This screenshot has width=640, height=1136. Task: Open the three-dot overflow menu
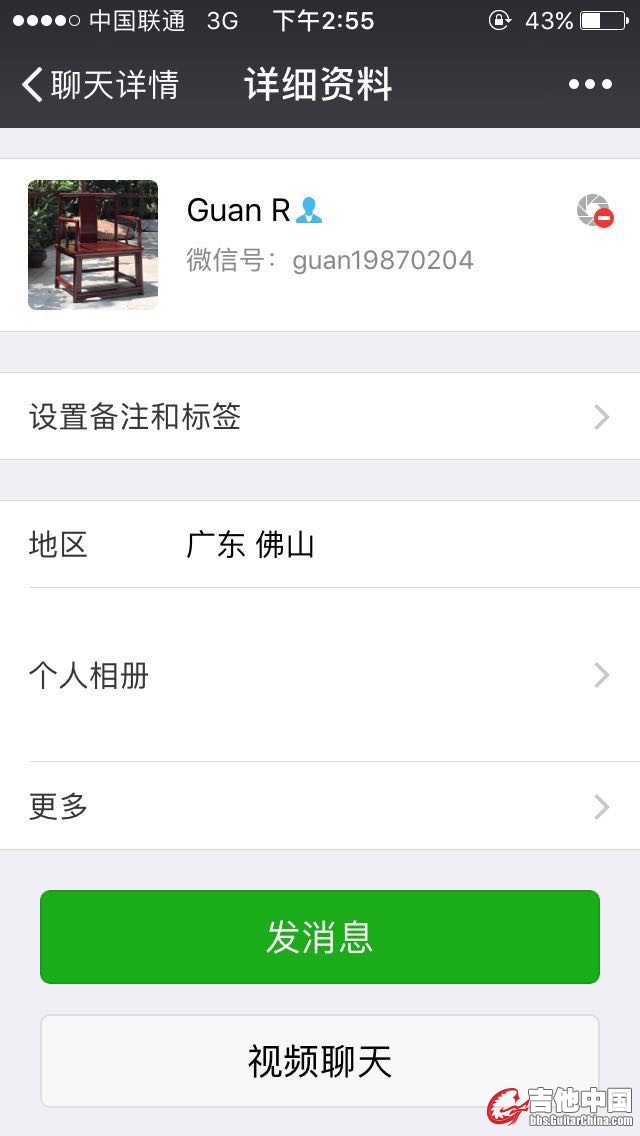(x=590, y=85)
